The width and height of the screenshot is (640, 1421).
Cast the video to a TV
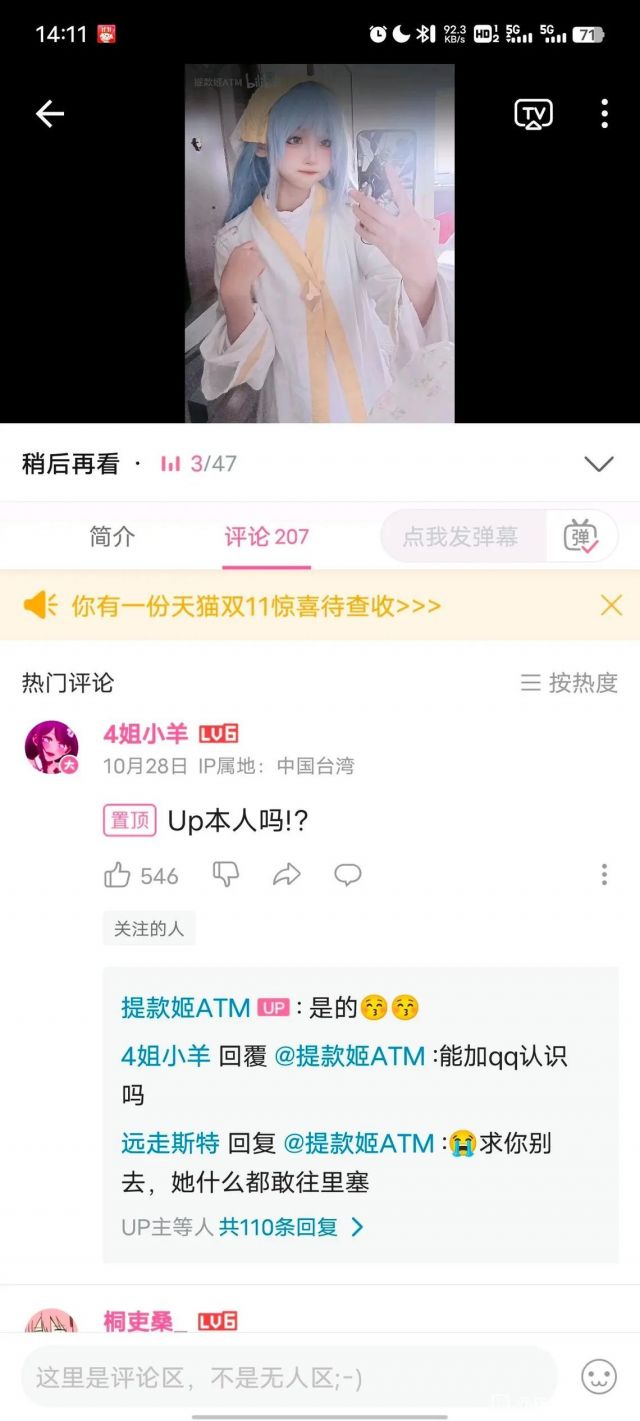point(533,114)
